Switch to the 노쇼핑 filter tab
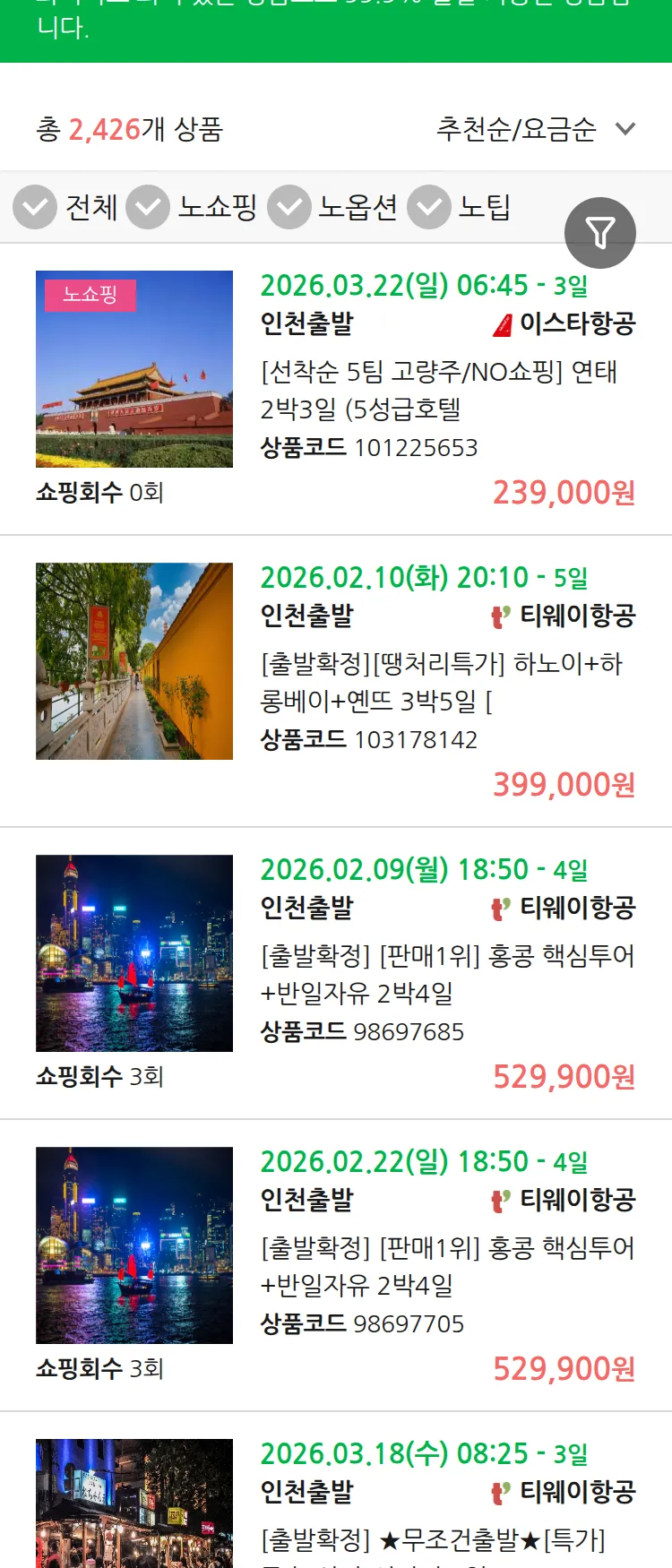Viewport: 672px width, 1568px height. [218, 207]
